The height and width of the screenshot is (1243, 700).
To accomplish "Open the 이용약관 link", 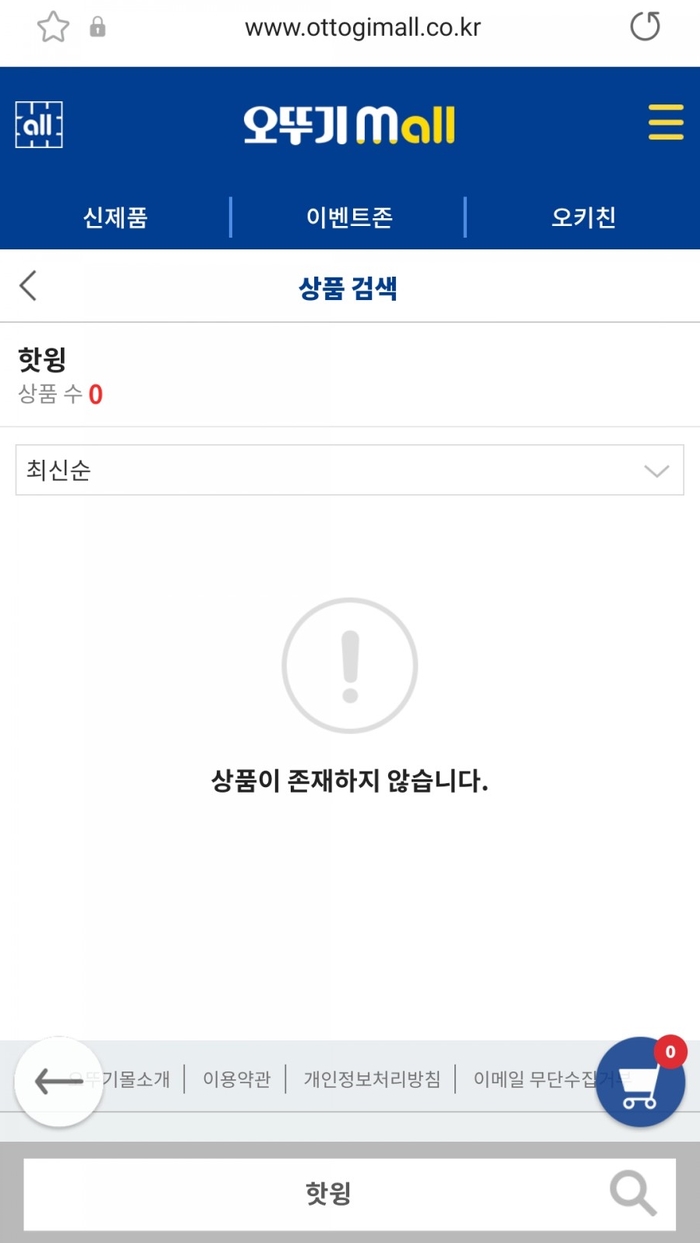I will point(236,1080).
